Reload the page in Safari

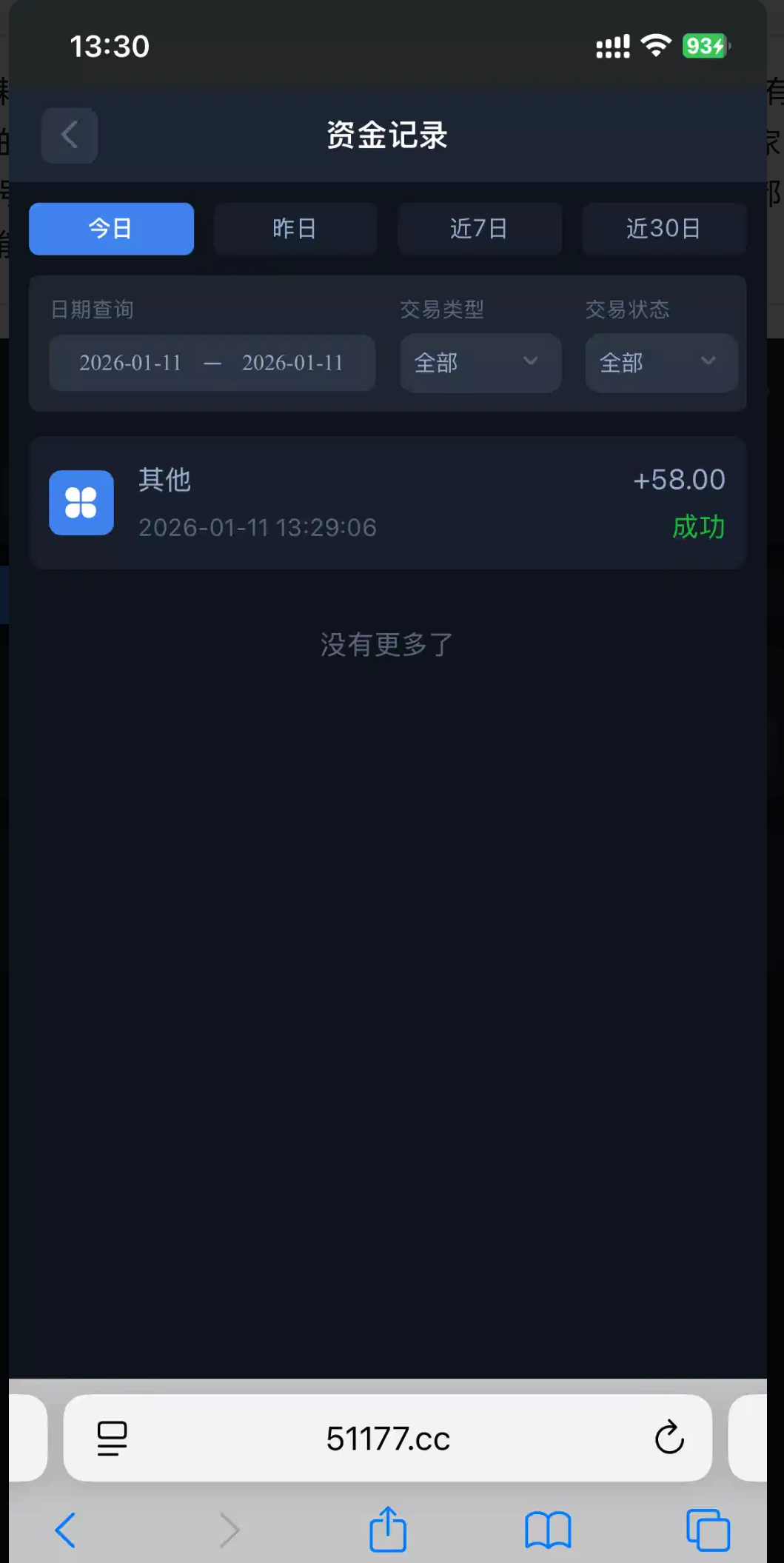tap(669, 1438)
